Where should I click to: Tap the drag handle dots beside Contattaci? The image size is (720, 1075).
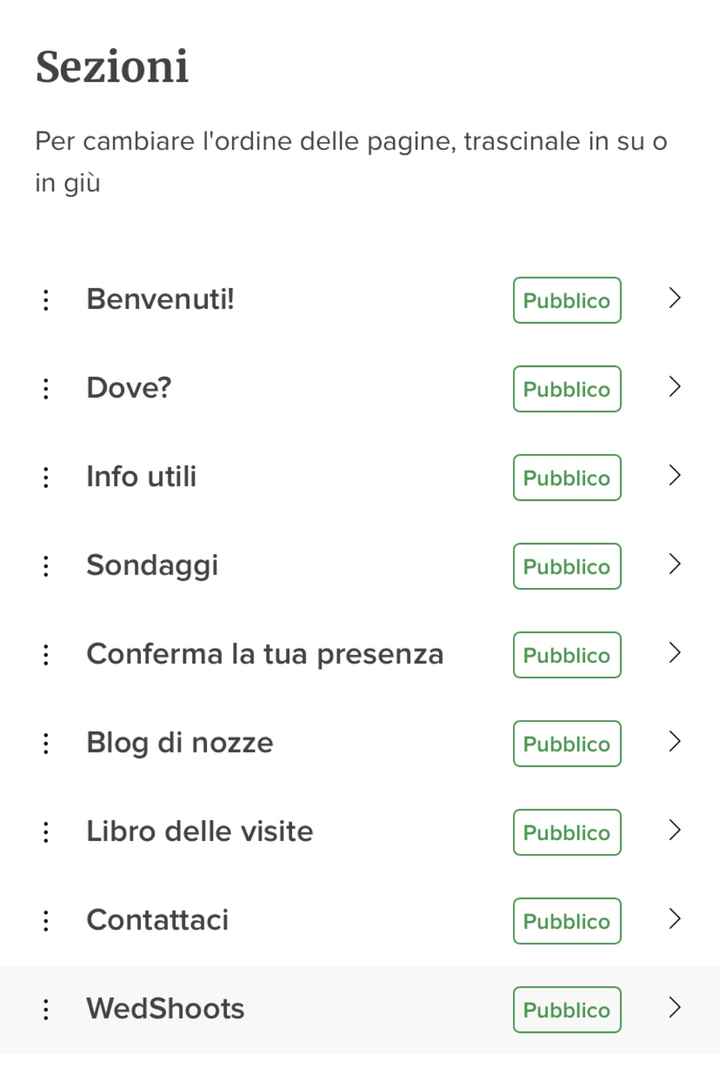pyautogui.click(x=45, y=920)
